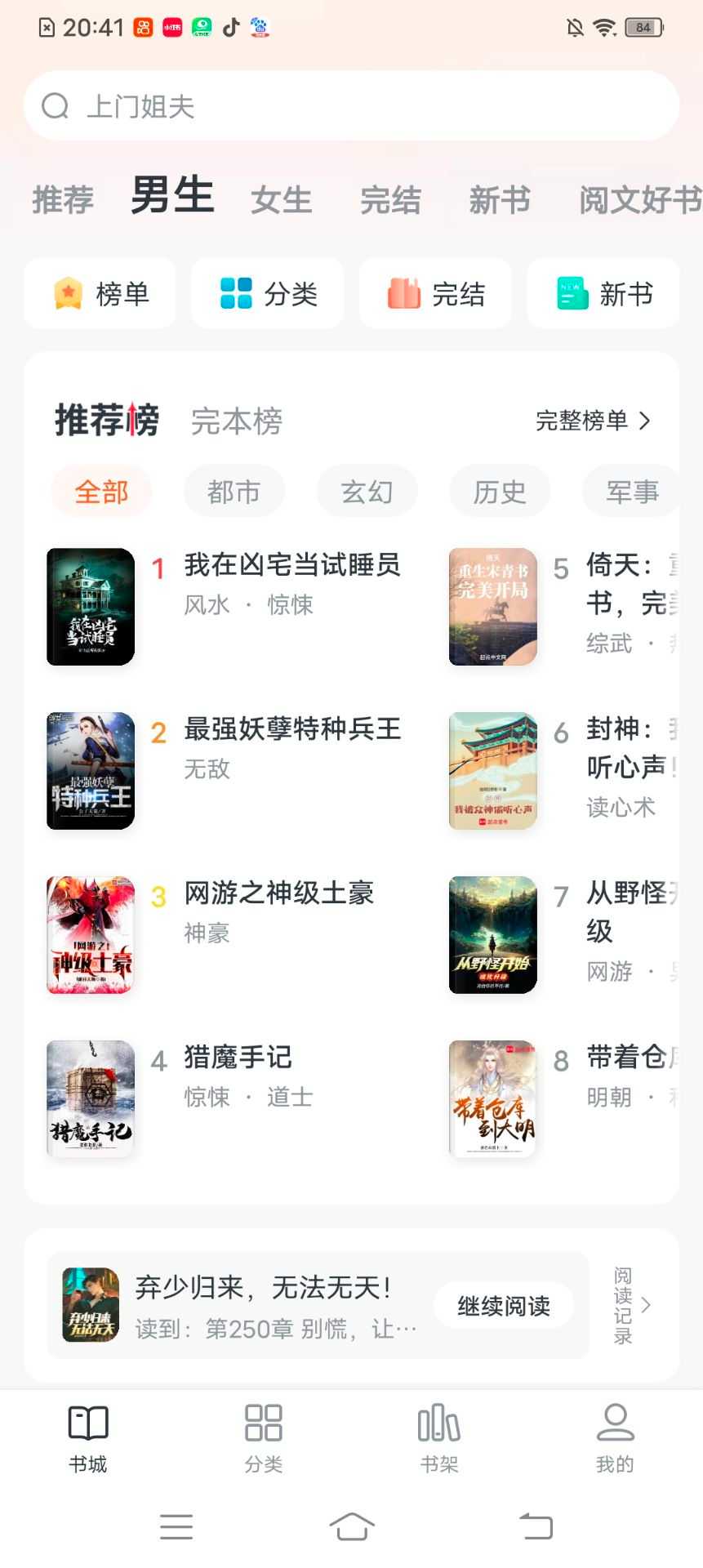Image resolution: width=703 pixels, height=1568 pixels.
Task: Open the 我的 profile tab
Action: coord(615,1439)
